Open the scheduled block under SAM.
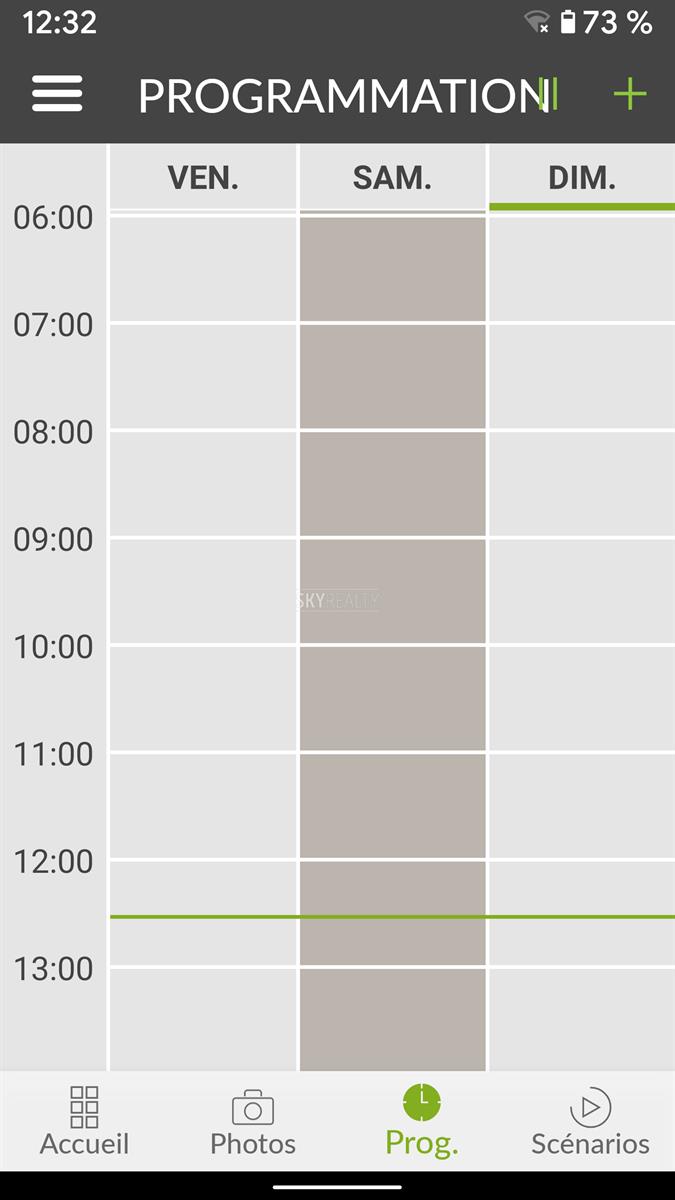Screen dimensions: 675x1200 [393, 640]
